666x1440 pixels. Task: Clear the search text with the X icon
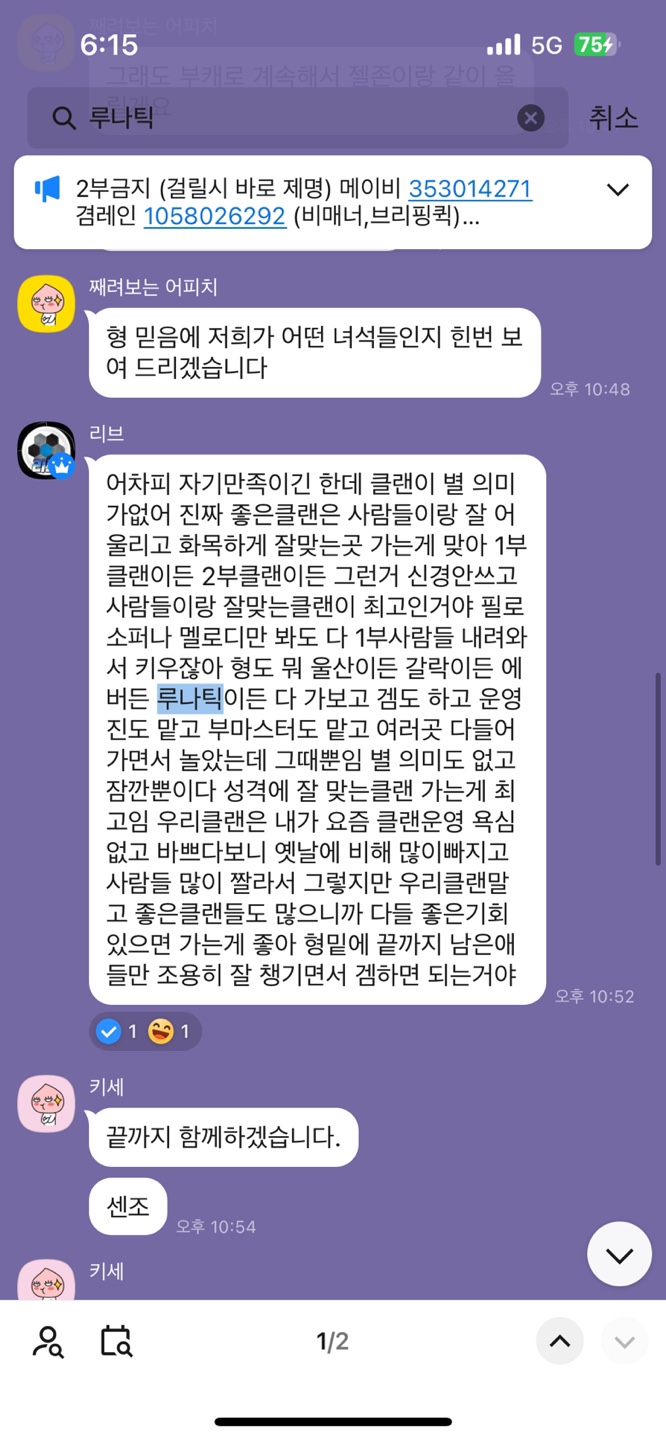[531, 118]
